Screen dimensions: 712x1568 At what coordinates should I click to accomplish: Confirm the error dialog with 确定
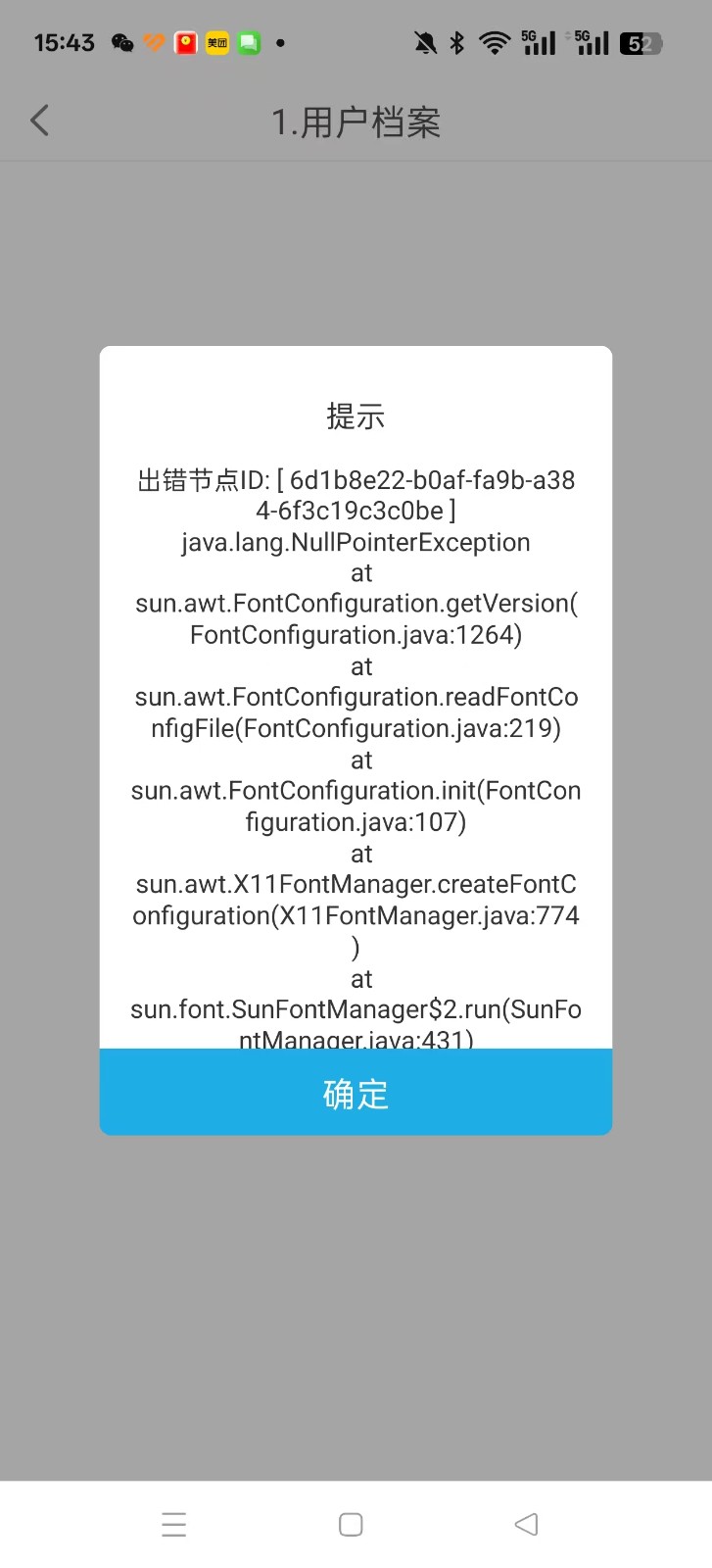356,1092
